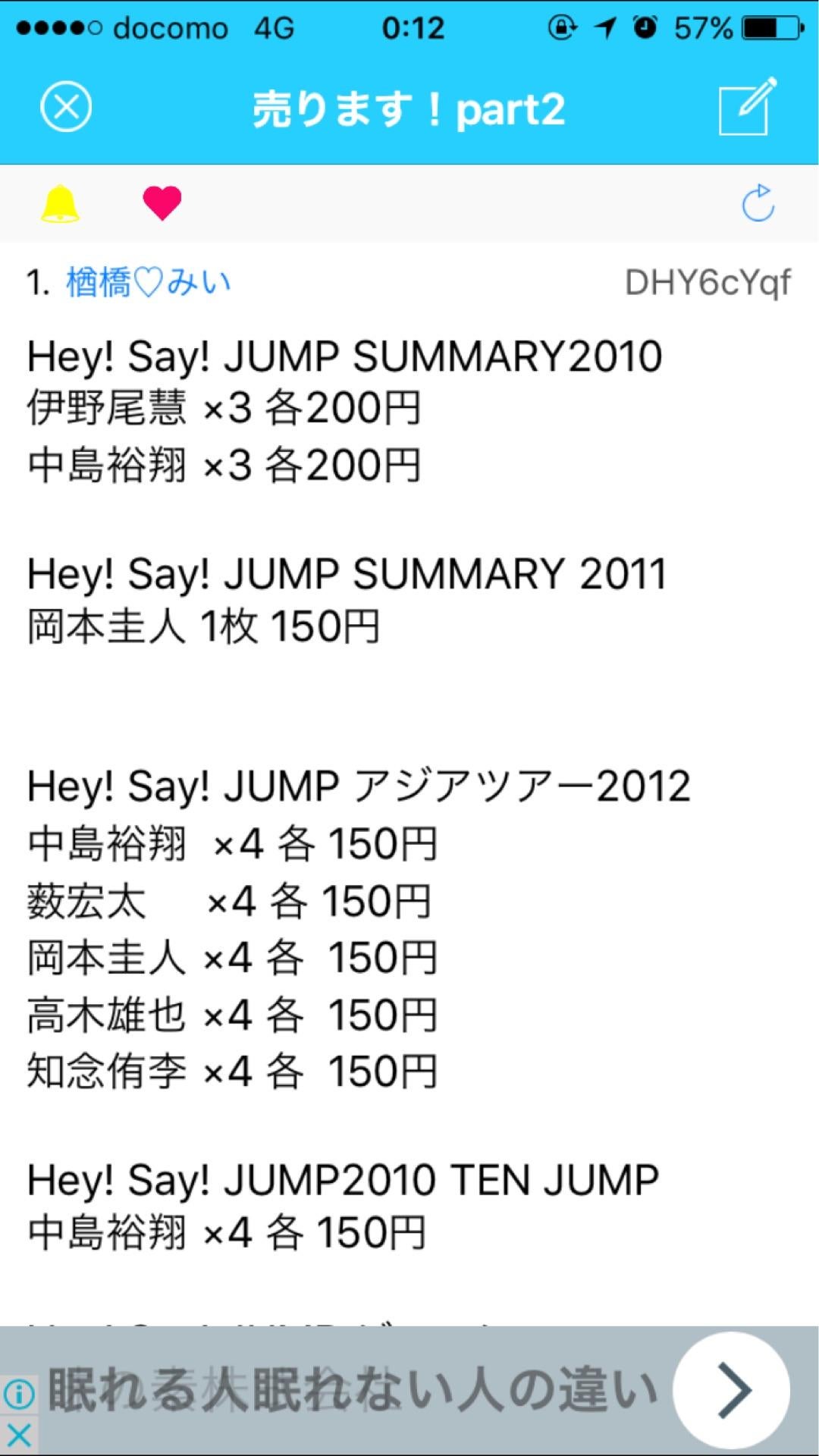Compose a new post
Viewport: 819px width, 1456px height.
coord(747,107)
